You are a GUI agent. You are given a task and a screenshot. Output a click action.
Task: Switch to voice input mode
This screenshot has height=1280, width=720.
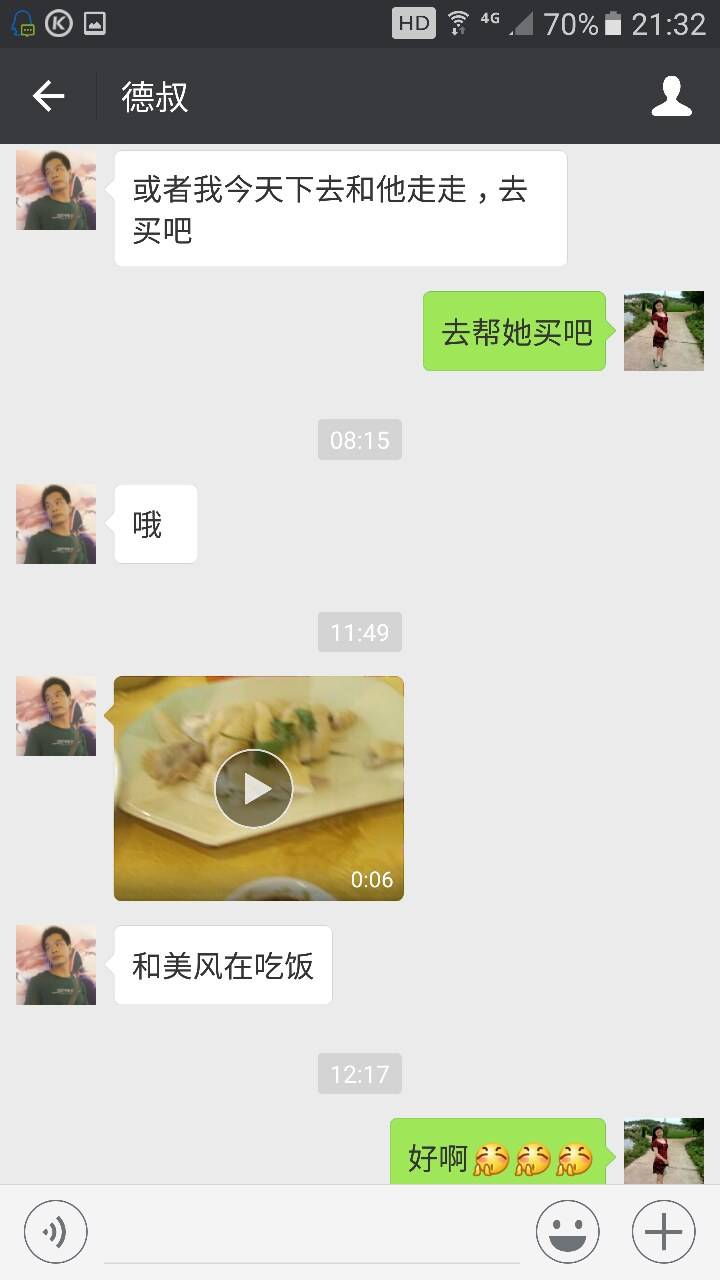click(56, 1232)
